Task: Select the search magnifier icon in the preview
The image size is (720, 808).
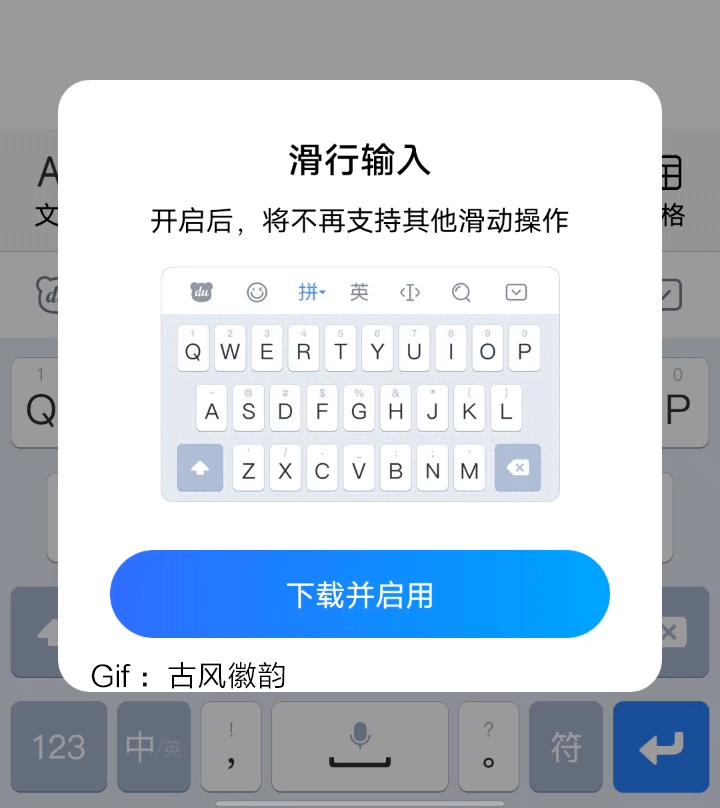Action: pyautogui.click(x=461, y=292)
